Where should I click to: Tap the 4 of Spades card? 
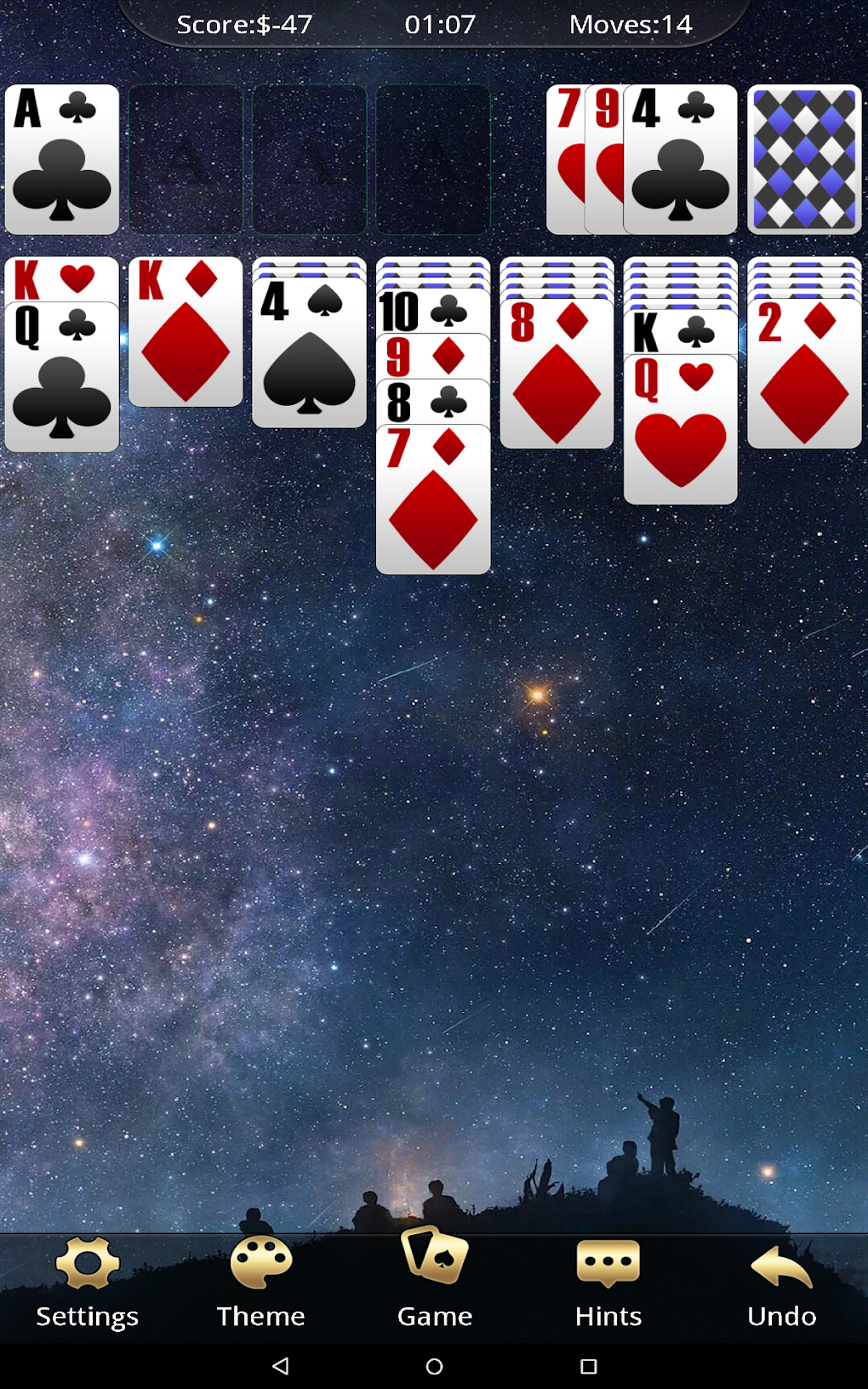pyautogui.click(x=308, y=357)
